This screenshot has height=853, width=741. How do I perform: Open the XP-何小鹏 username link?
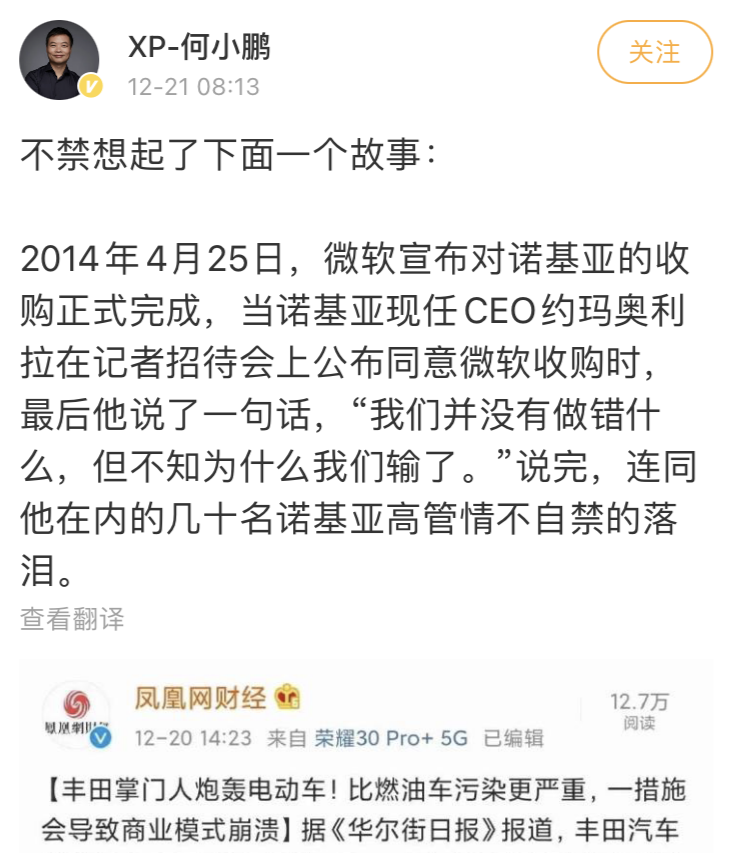199,46
